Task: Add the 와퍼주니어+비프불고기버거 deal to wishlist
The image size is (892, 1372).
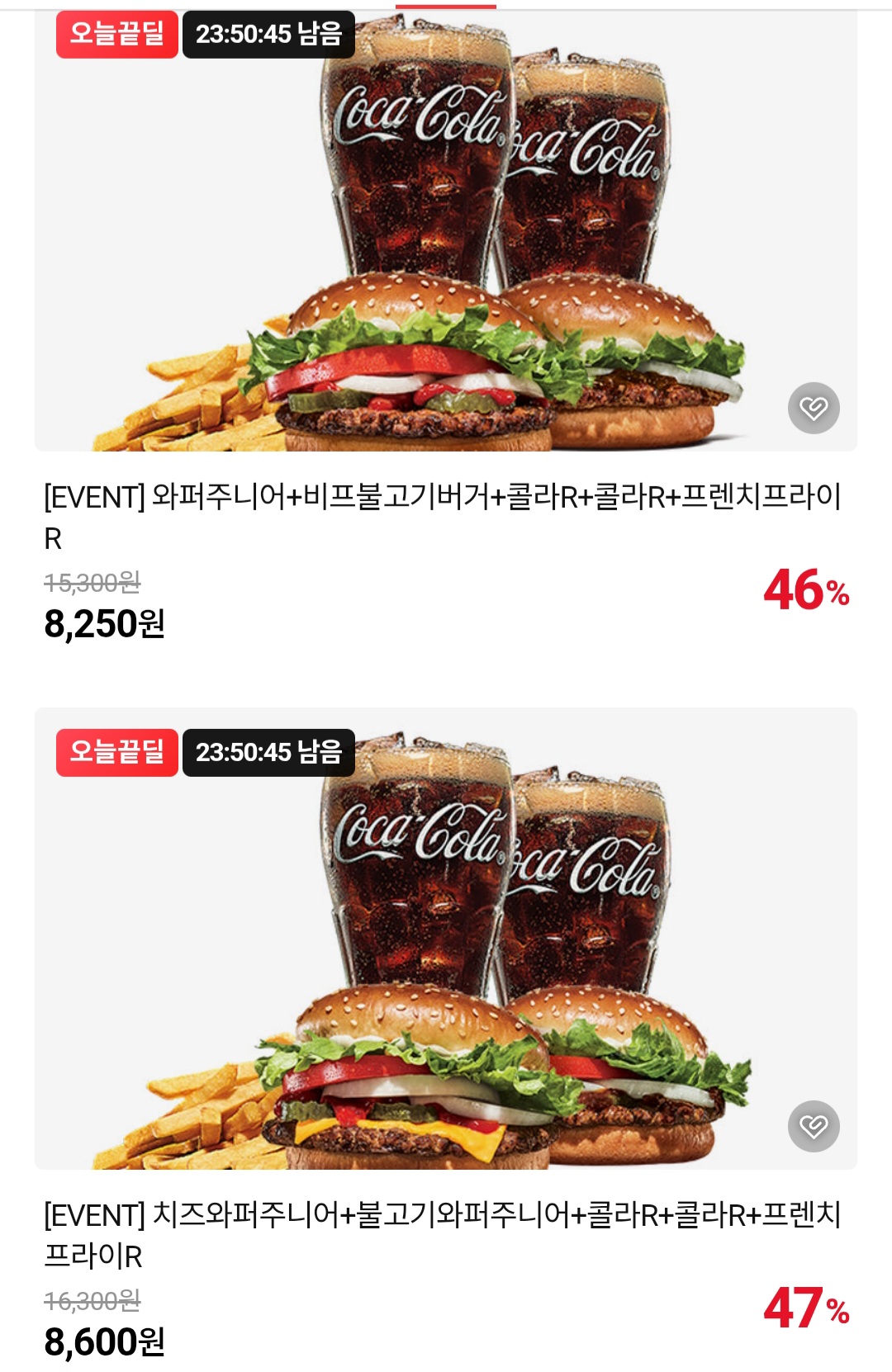Action: coord(814,408)
